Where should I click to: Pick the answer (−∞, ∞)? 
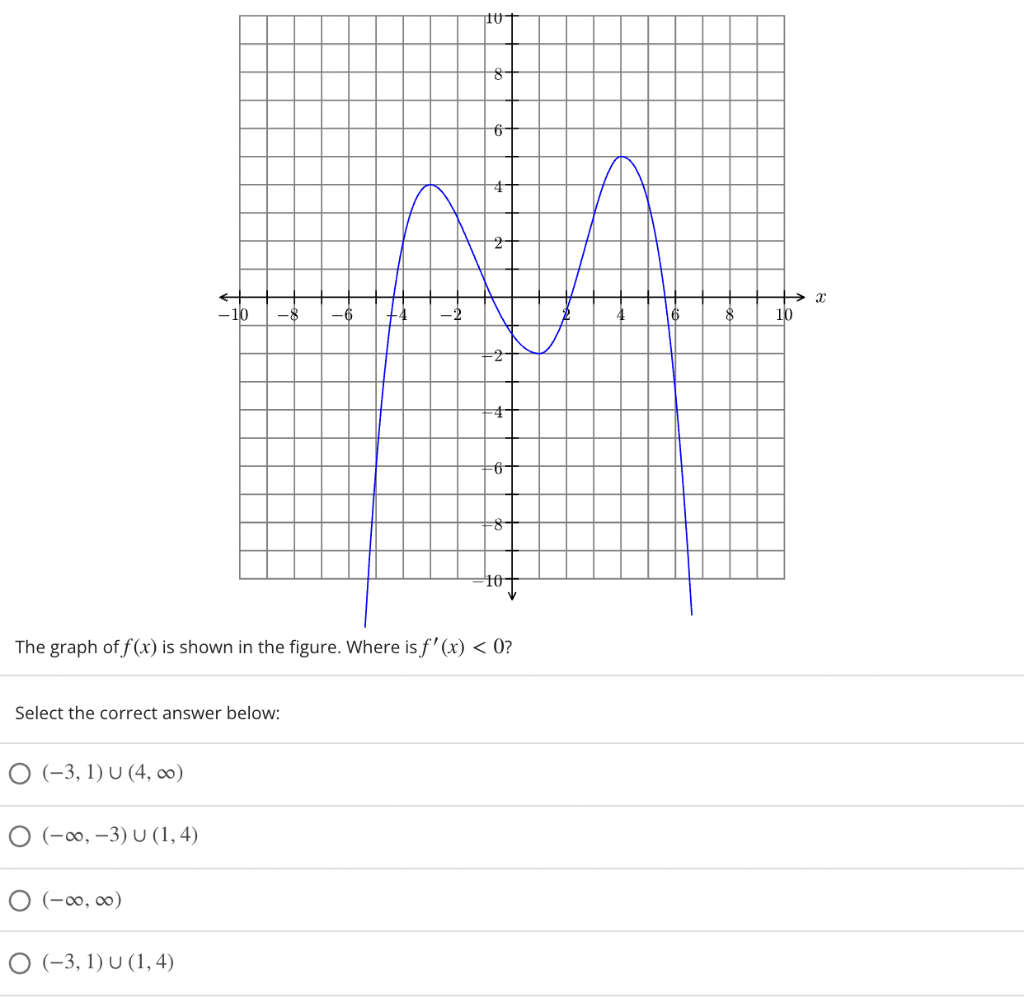(x=19, y=901)
